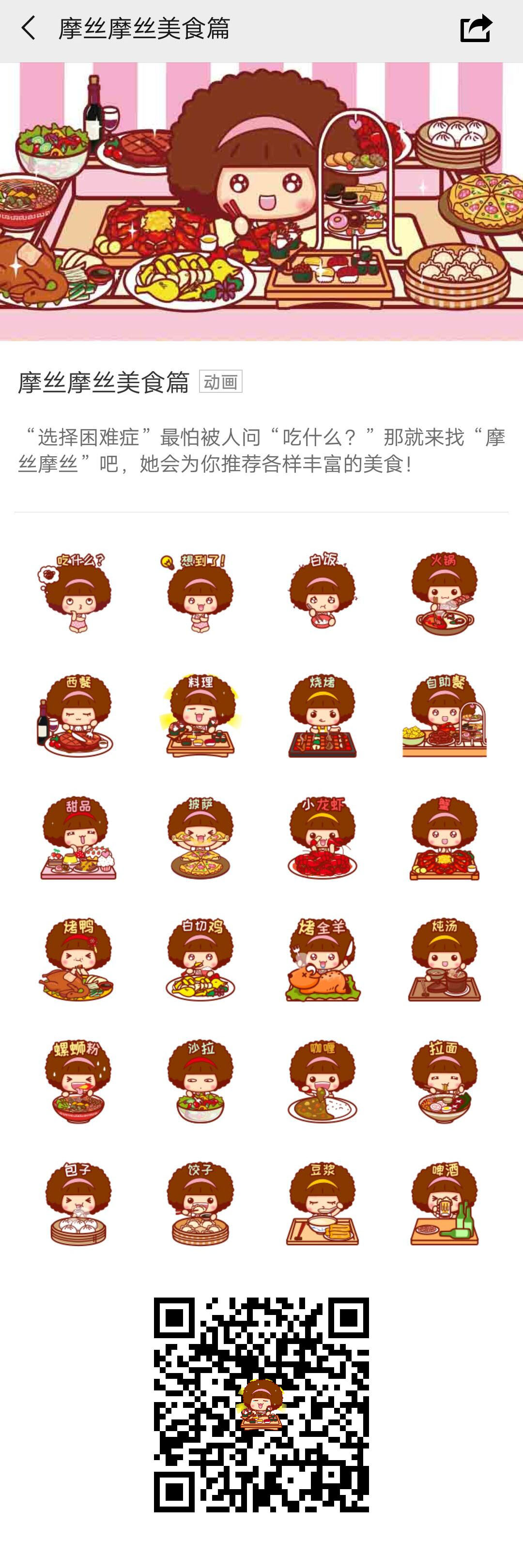Image resolution: width=523 pixels, height=1568 pixels.
Task: Preview the 烤全羊 sticker
Action: 323,959
